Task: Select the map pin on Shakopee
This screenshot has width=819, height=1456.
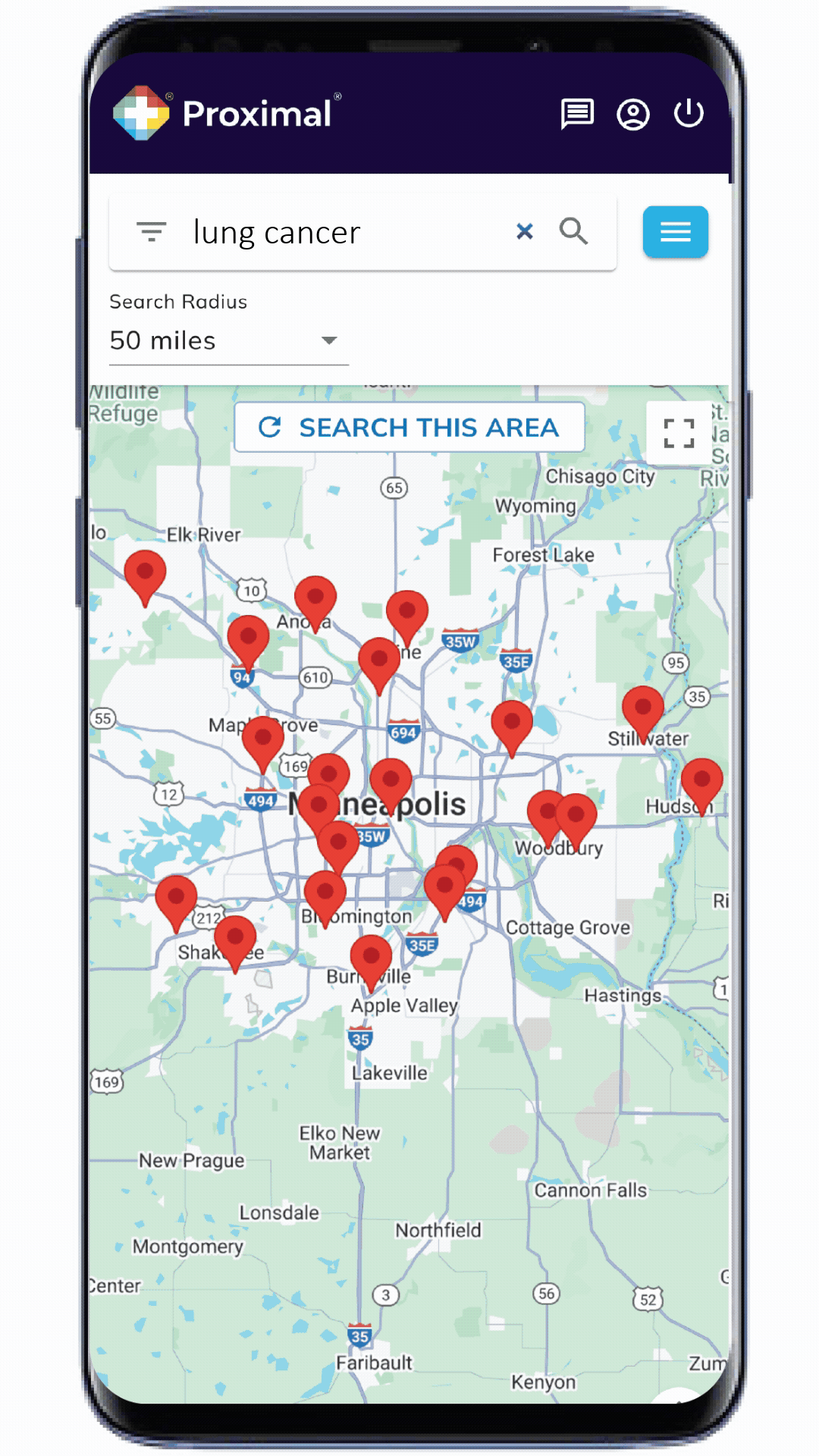Action: point(235,938)
